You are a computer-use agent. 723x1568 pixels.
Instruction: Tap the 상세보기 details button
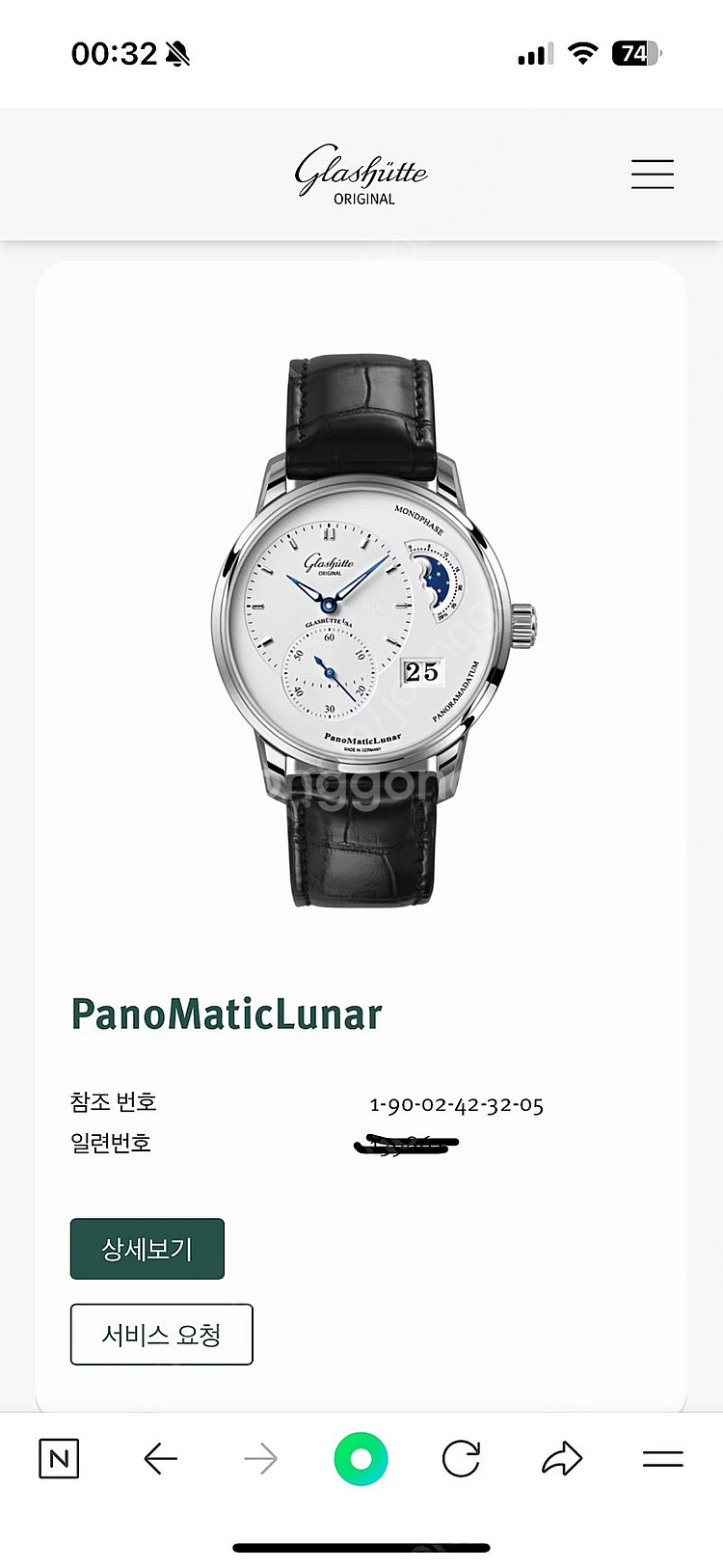[147, 1249]
